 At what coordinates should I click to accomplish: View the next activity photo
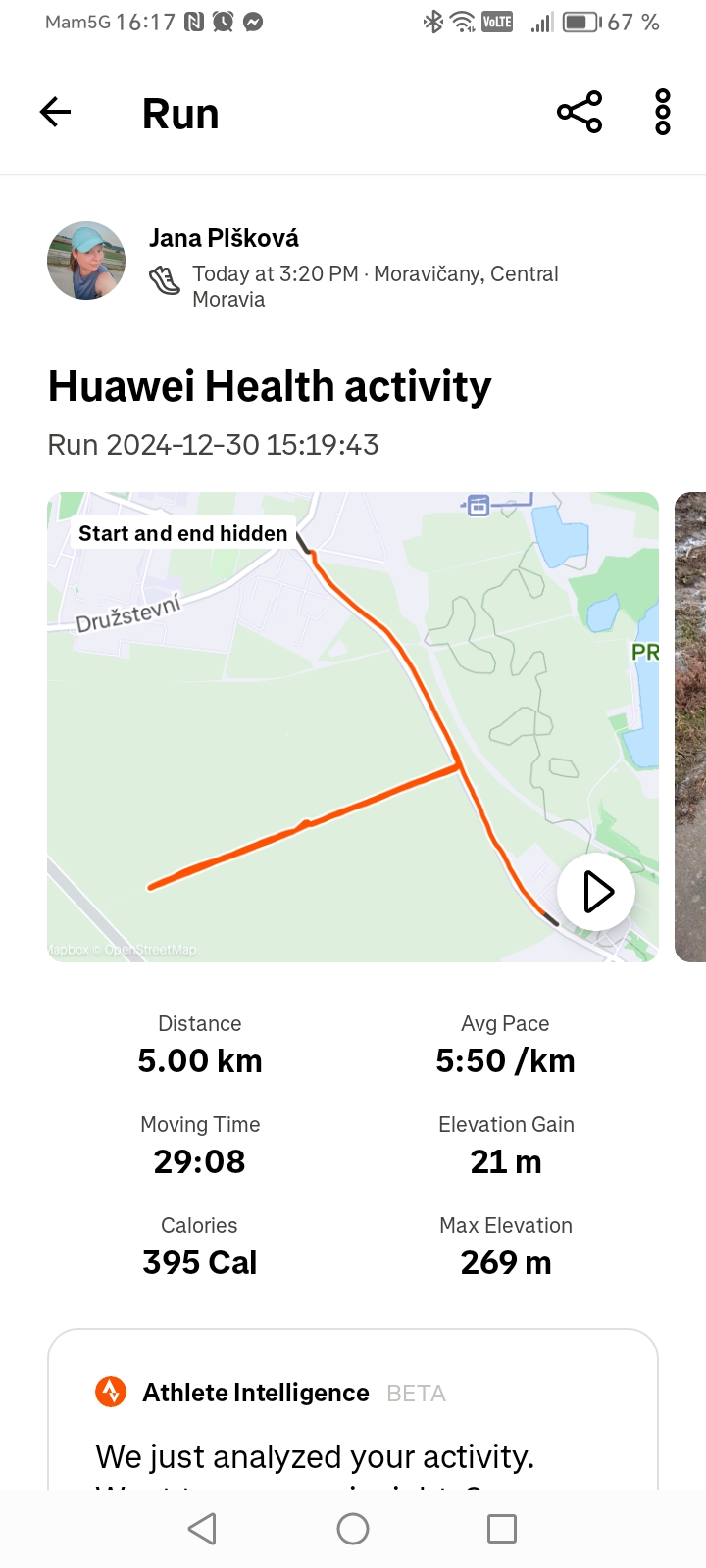[x=690, y=726]
